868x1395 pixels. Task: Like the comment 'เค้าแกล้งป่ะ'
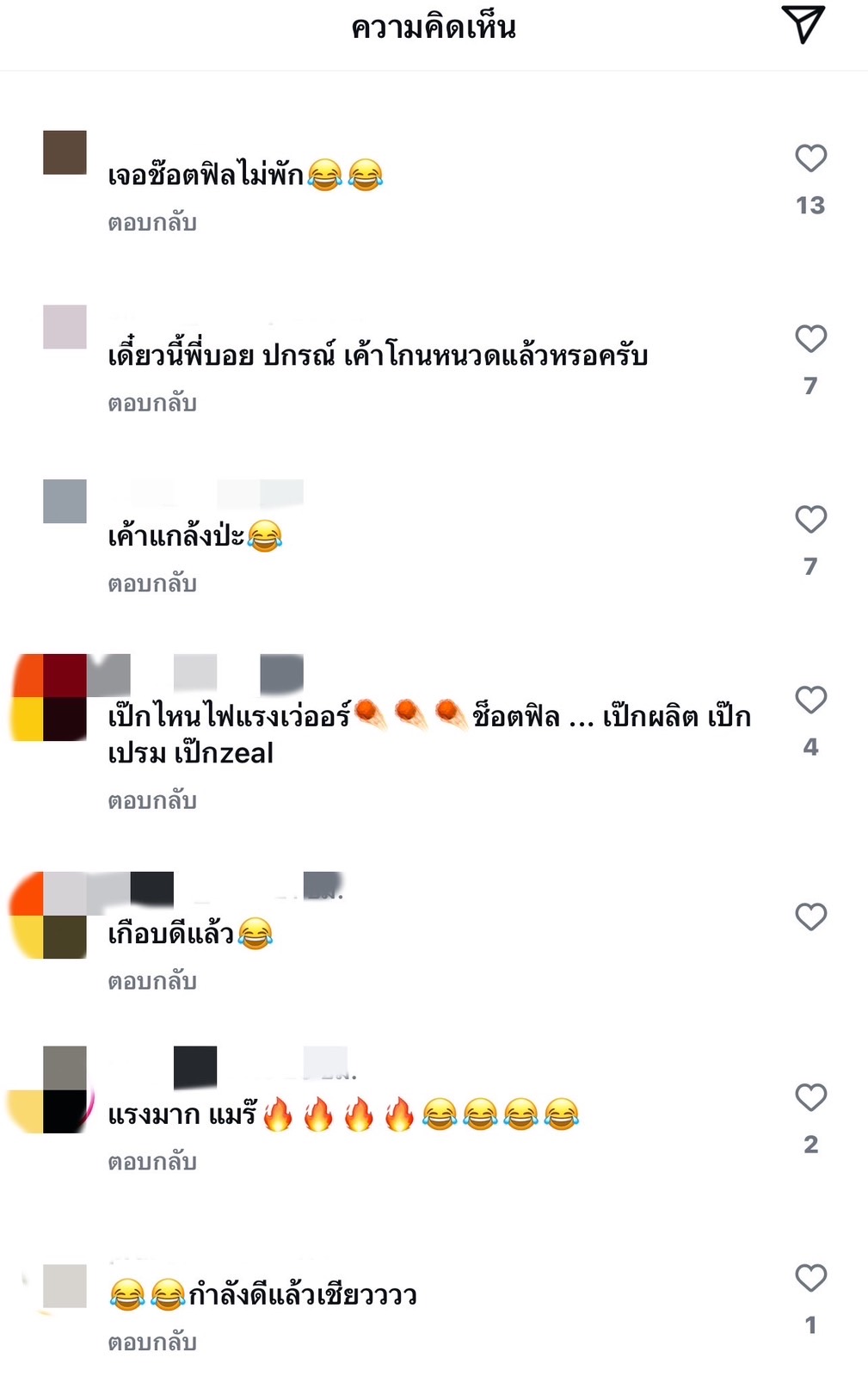click(x=810, y=520)
